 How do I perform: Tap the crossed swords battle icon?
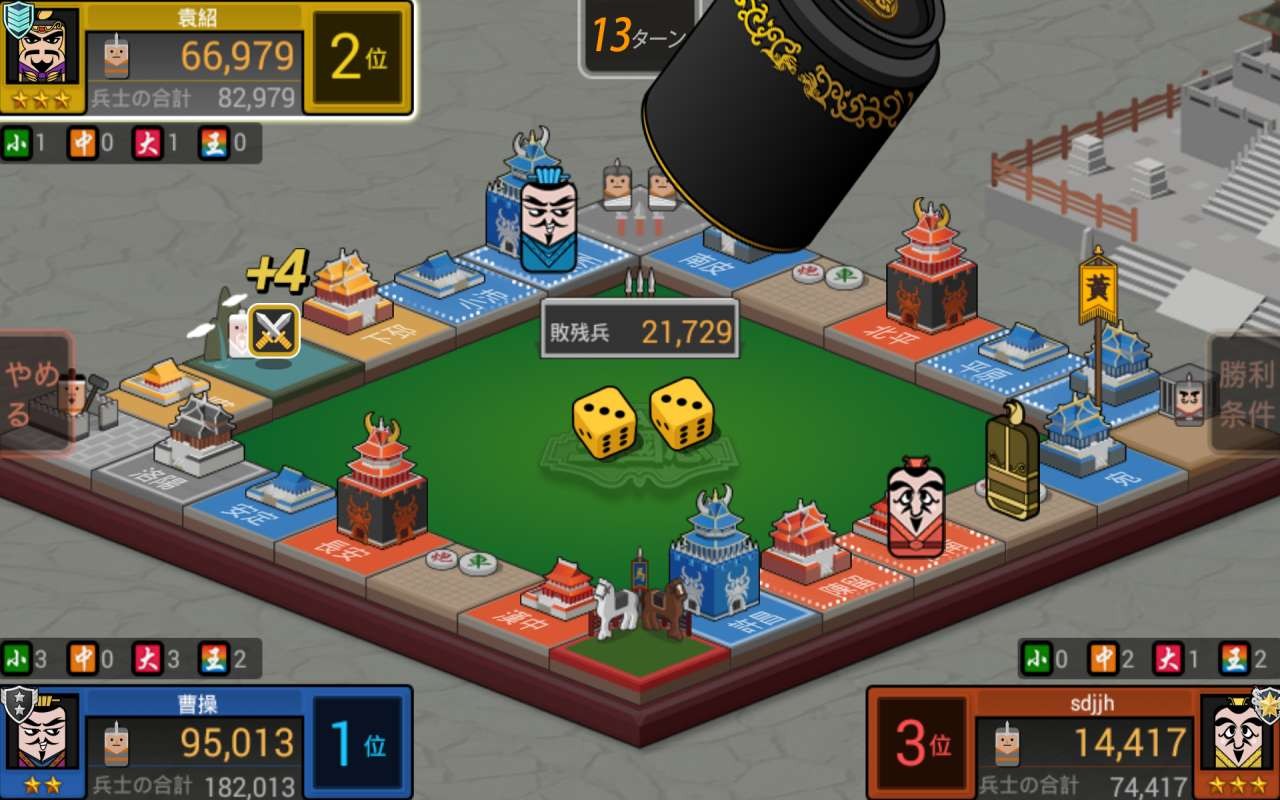(x=273, y=330)
